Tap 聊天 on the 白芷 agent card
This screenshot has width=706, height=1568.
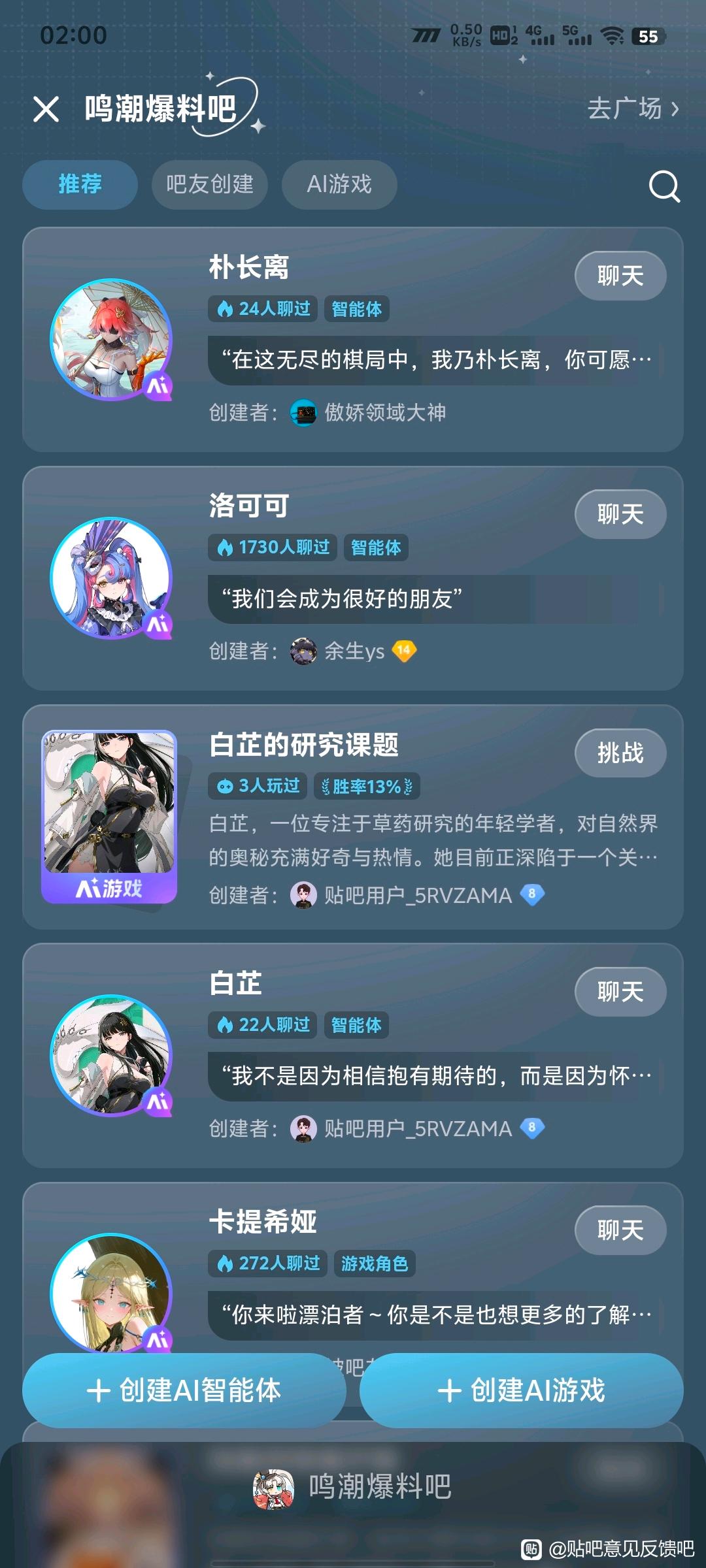620,992
